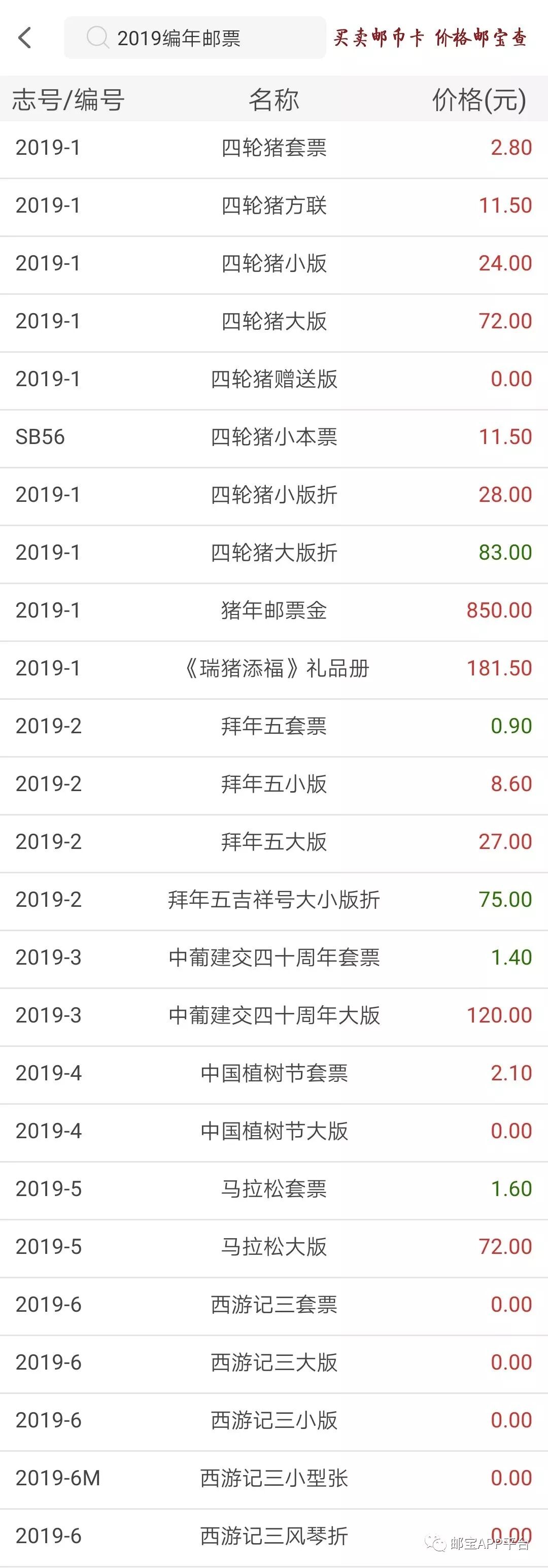The image size is (548, 1568).
Task: Open the 马拉松大版 row
Action: tap(274, 1247)
